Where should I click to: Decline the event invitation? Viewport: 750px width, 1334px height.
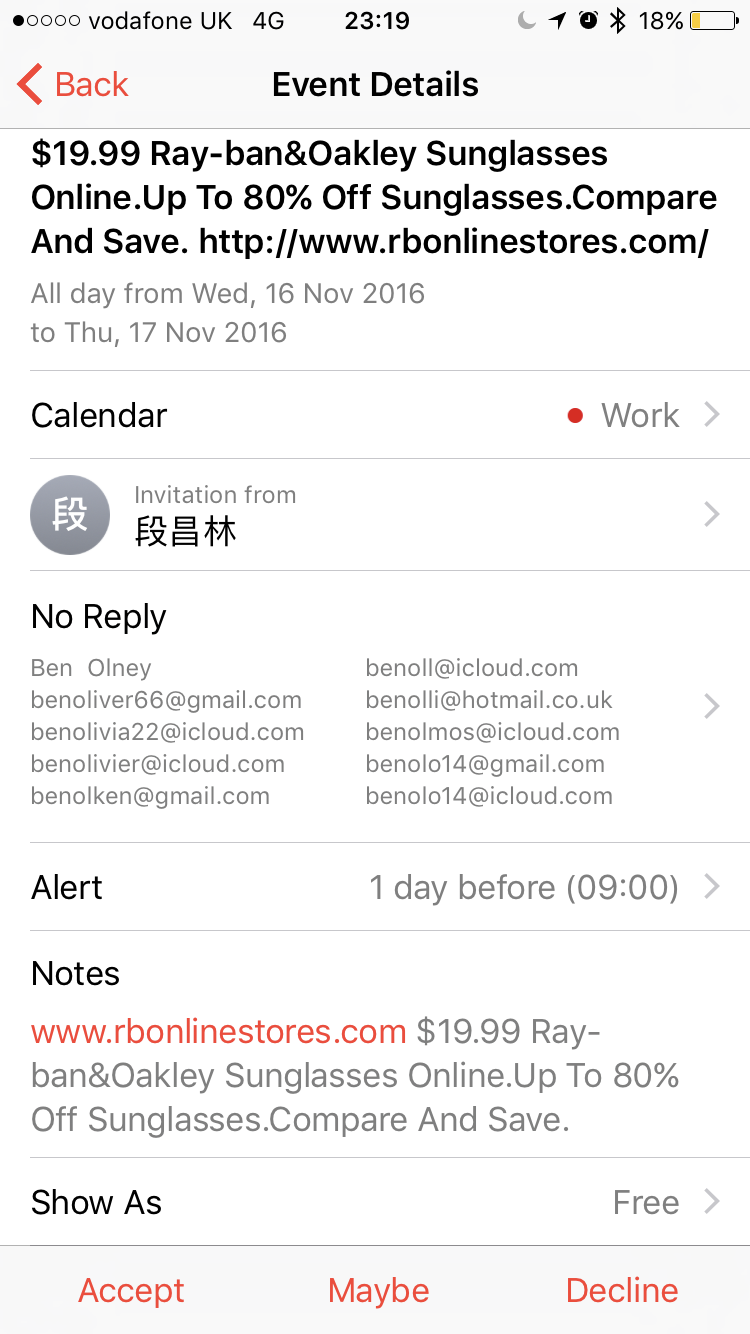tap(621, 1290)
